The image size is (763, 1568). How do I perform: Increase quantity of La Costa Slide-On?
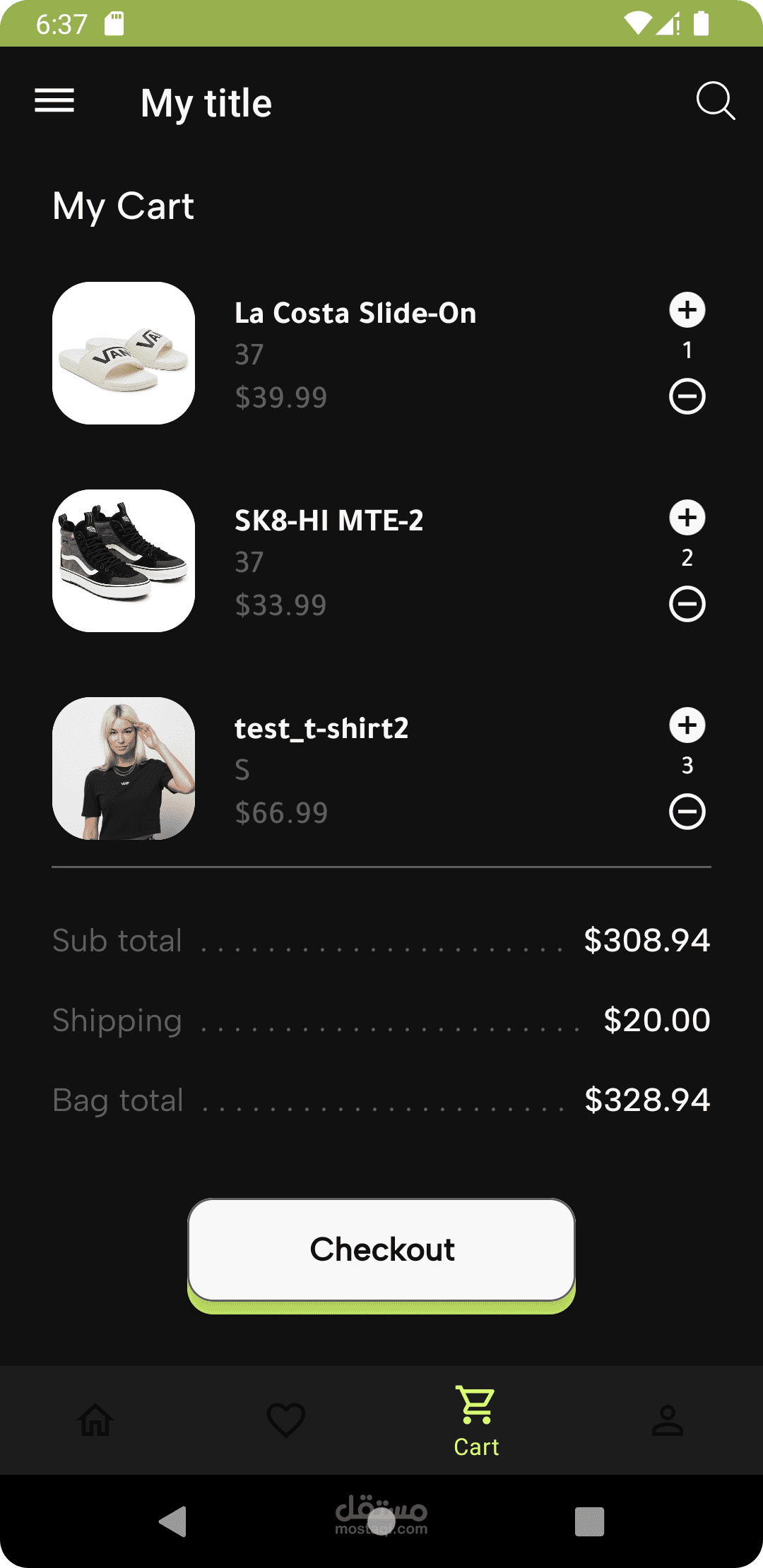click(687, 310)
